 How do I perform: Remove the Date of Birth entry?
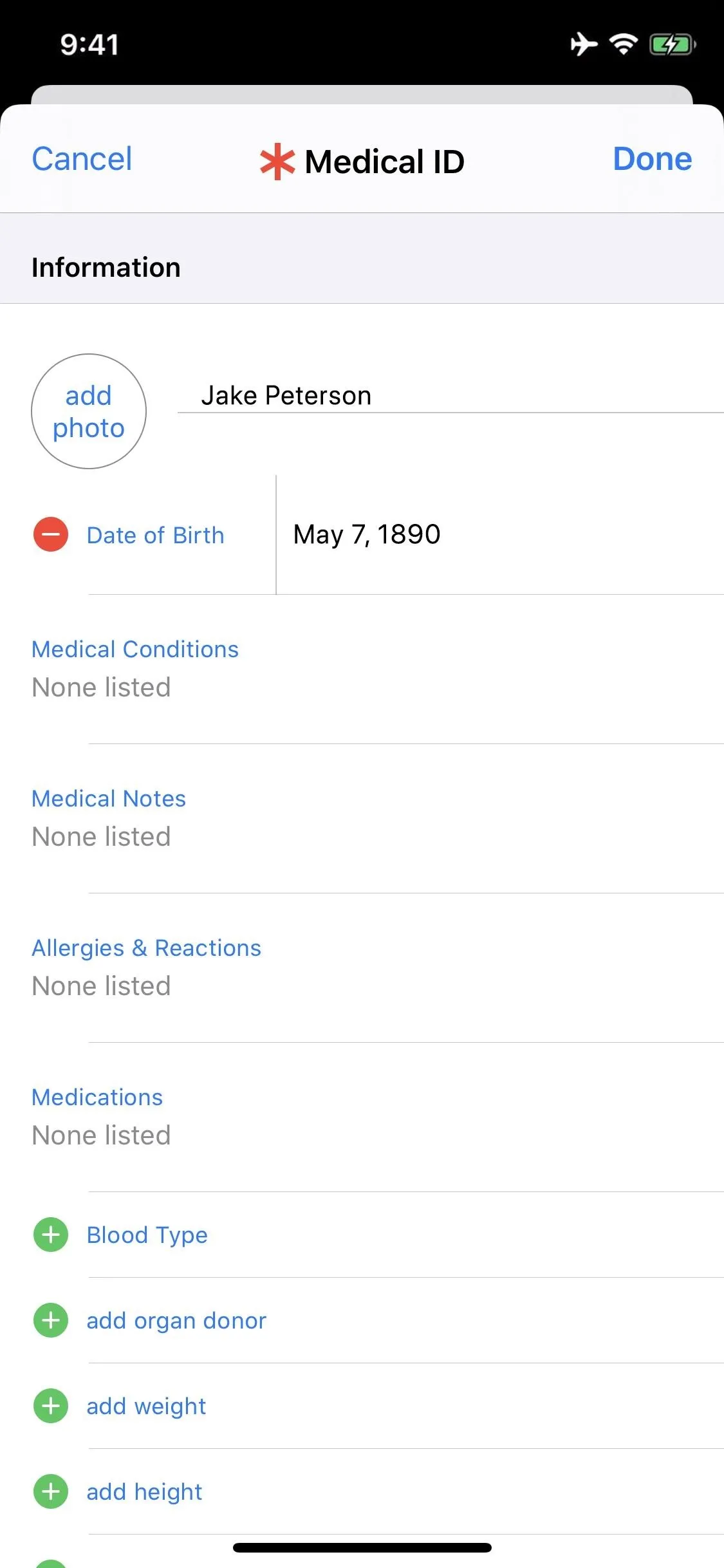tap(51, 534)
